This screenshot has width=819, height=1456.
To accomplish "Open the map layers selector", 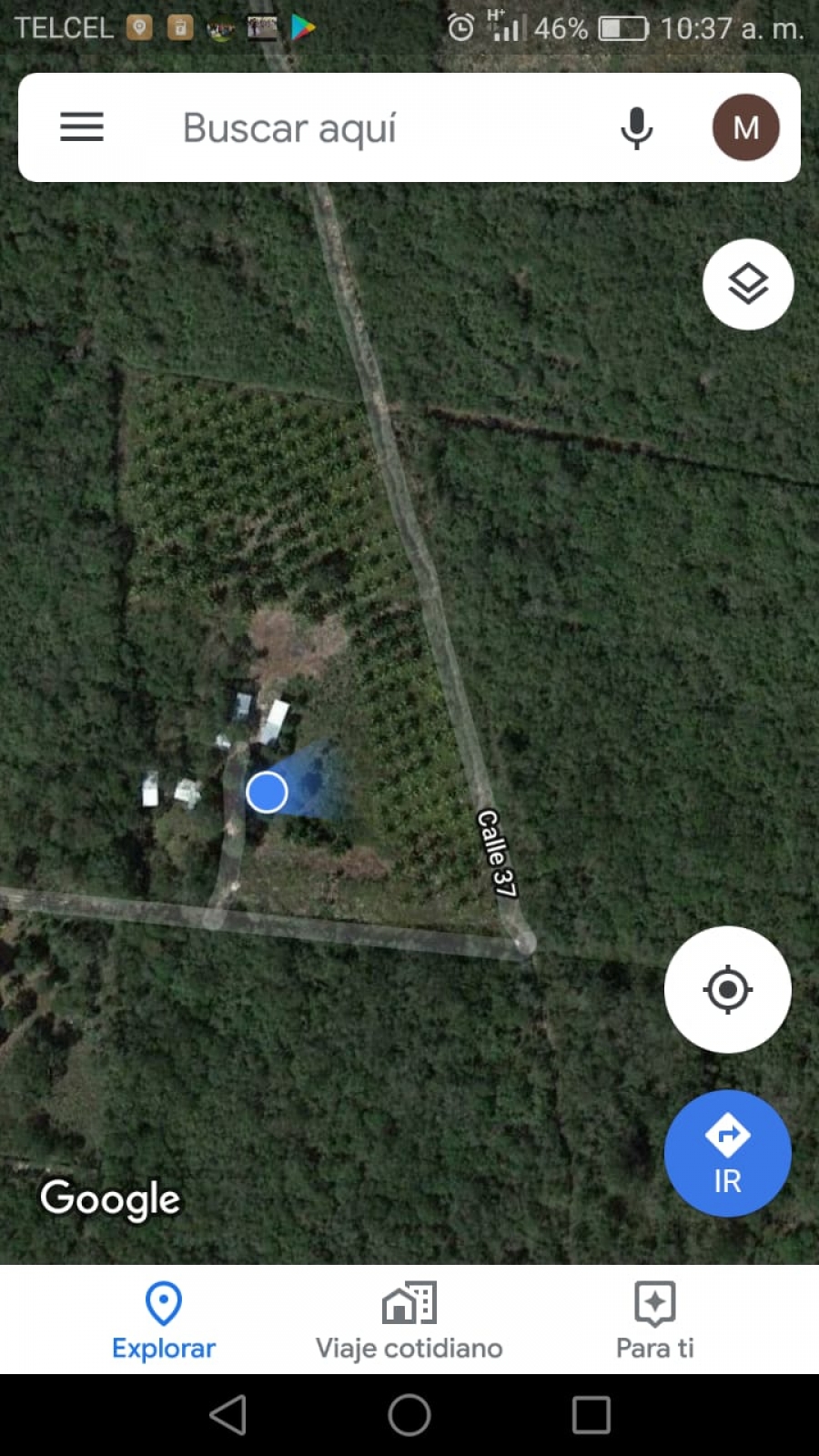I will 748,284.
